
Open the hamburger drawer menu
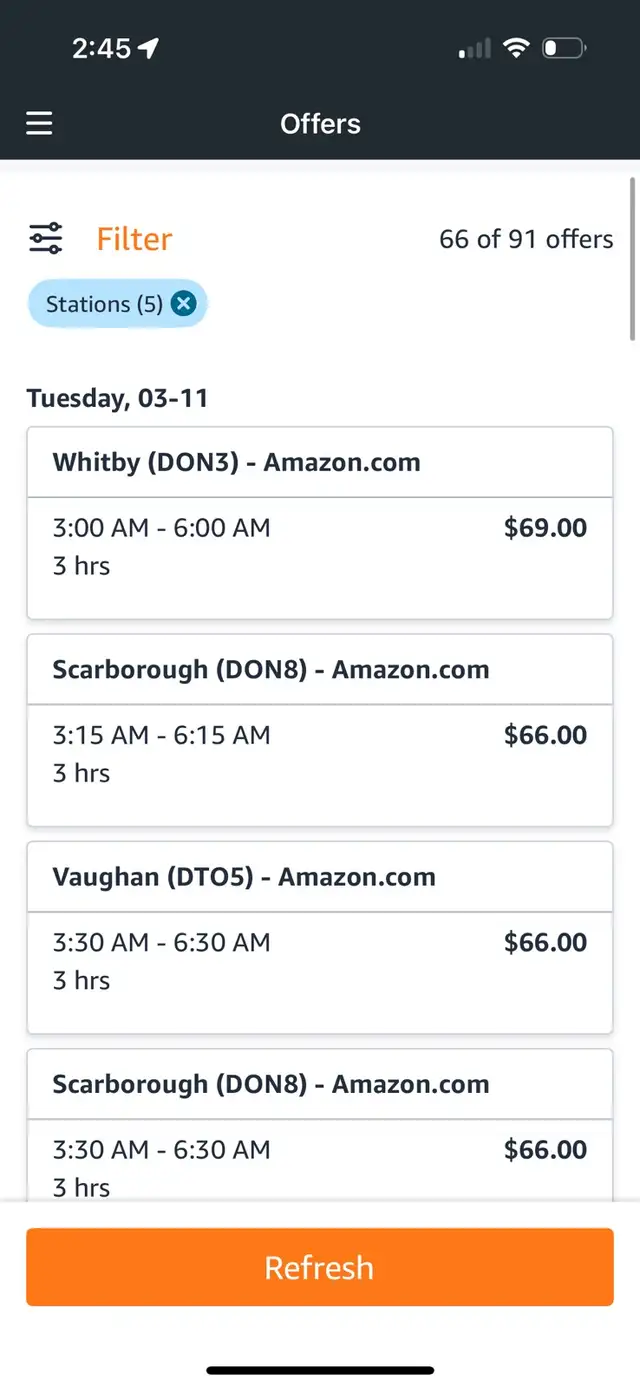coord(39,123)
